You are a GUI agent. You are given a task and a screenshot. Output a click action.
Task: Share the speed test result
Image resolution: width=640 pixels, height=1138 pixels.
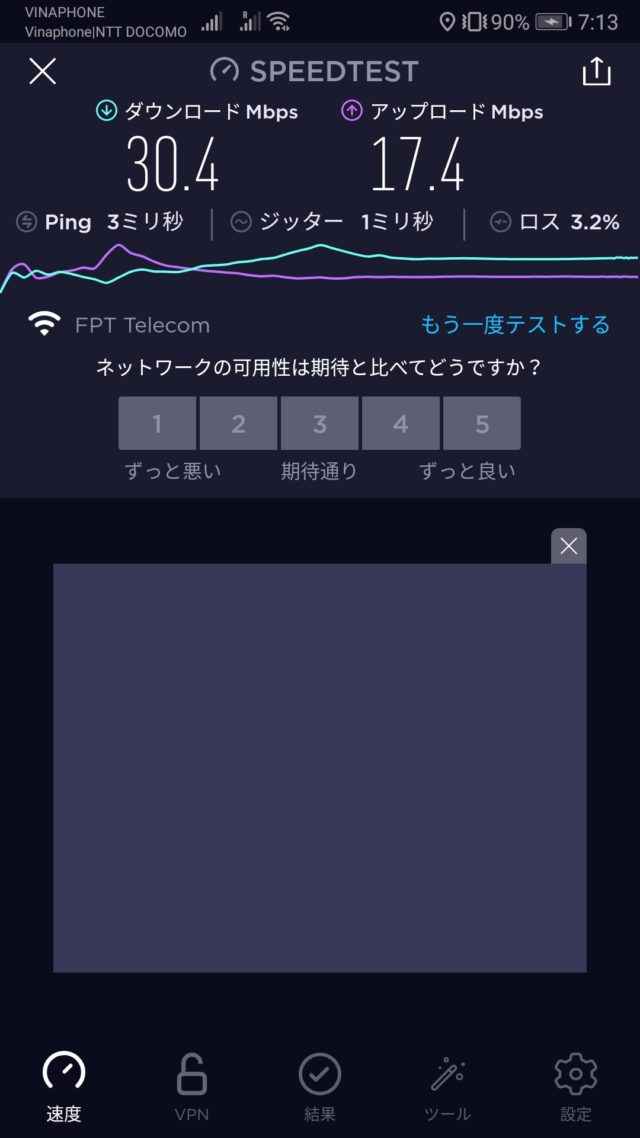(x=596, y=71)
